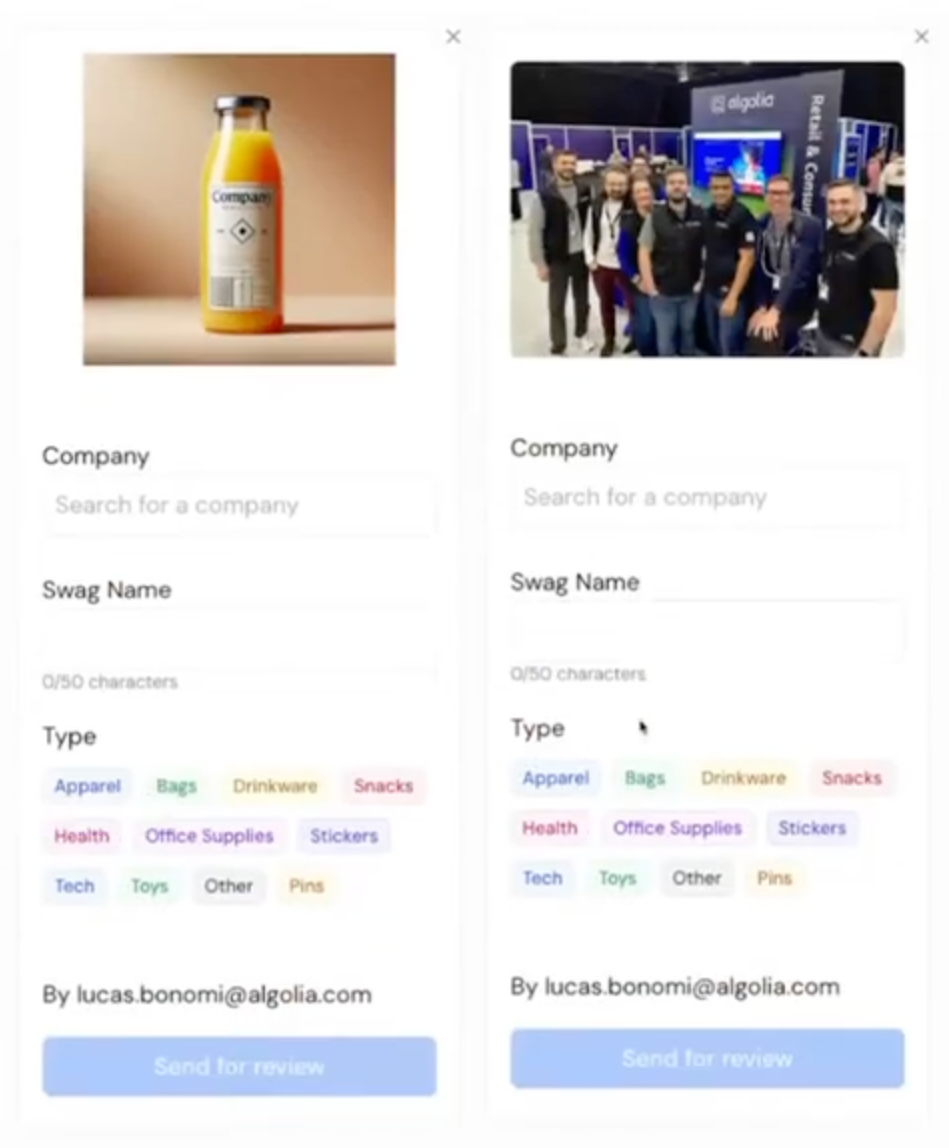Send team photo swag for review

707,1058
